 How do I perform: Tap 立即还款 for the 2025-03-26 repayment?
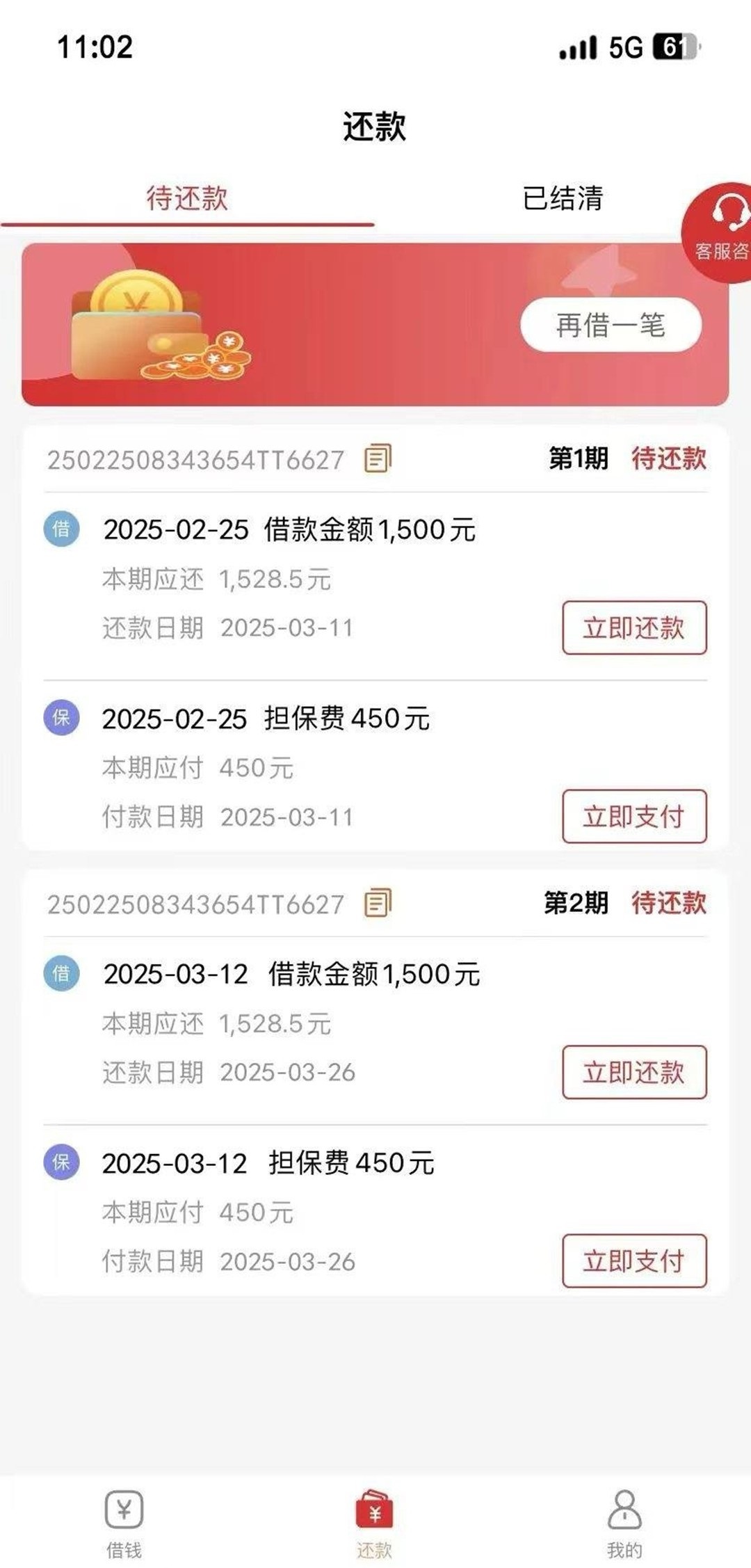[634, 1072]
